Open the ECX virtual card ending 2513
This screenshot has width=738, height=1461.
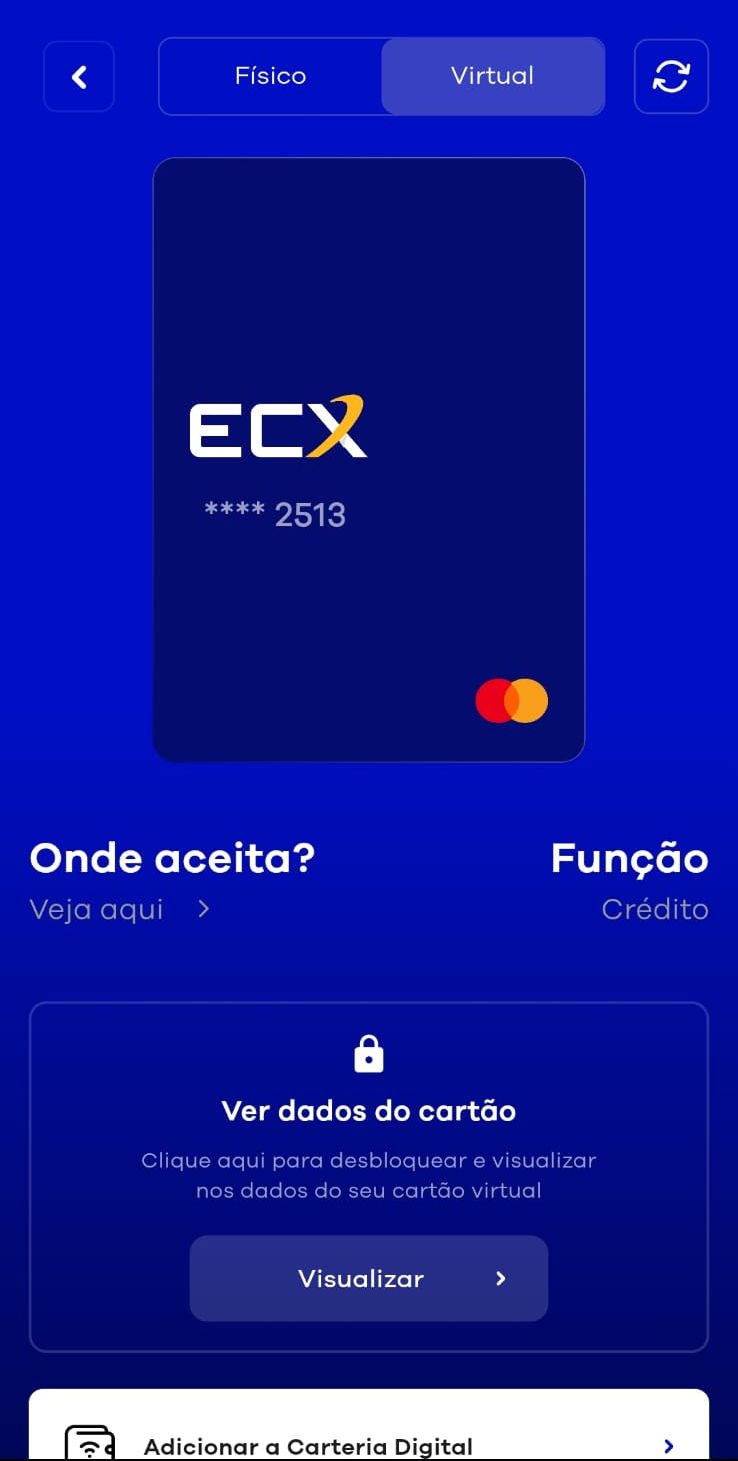369,459
